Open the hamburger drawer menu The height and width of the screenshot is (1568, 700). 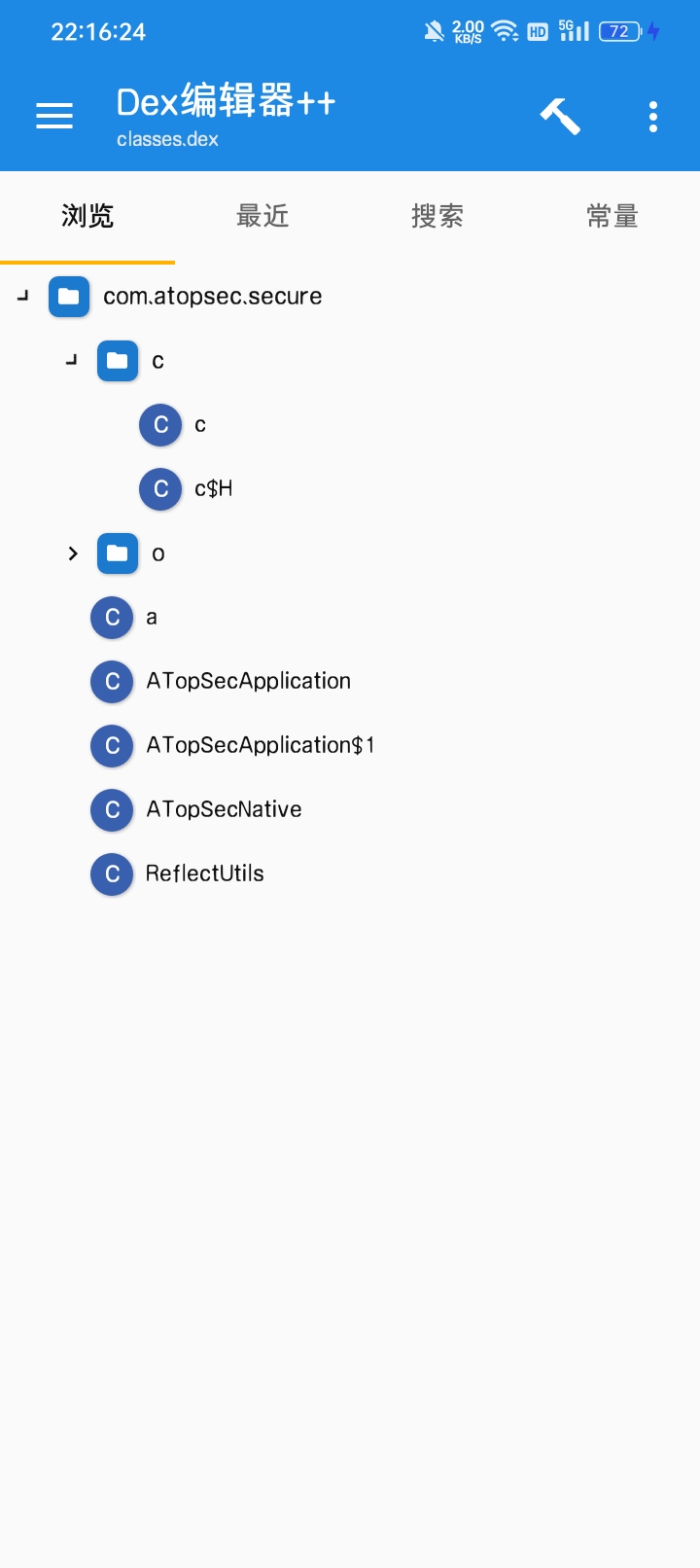point(54,117)
